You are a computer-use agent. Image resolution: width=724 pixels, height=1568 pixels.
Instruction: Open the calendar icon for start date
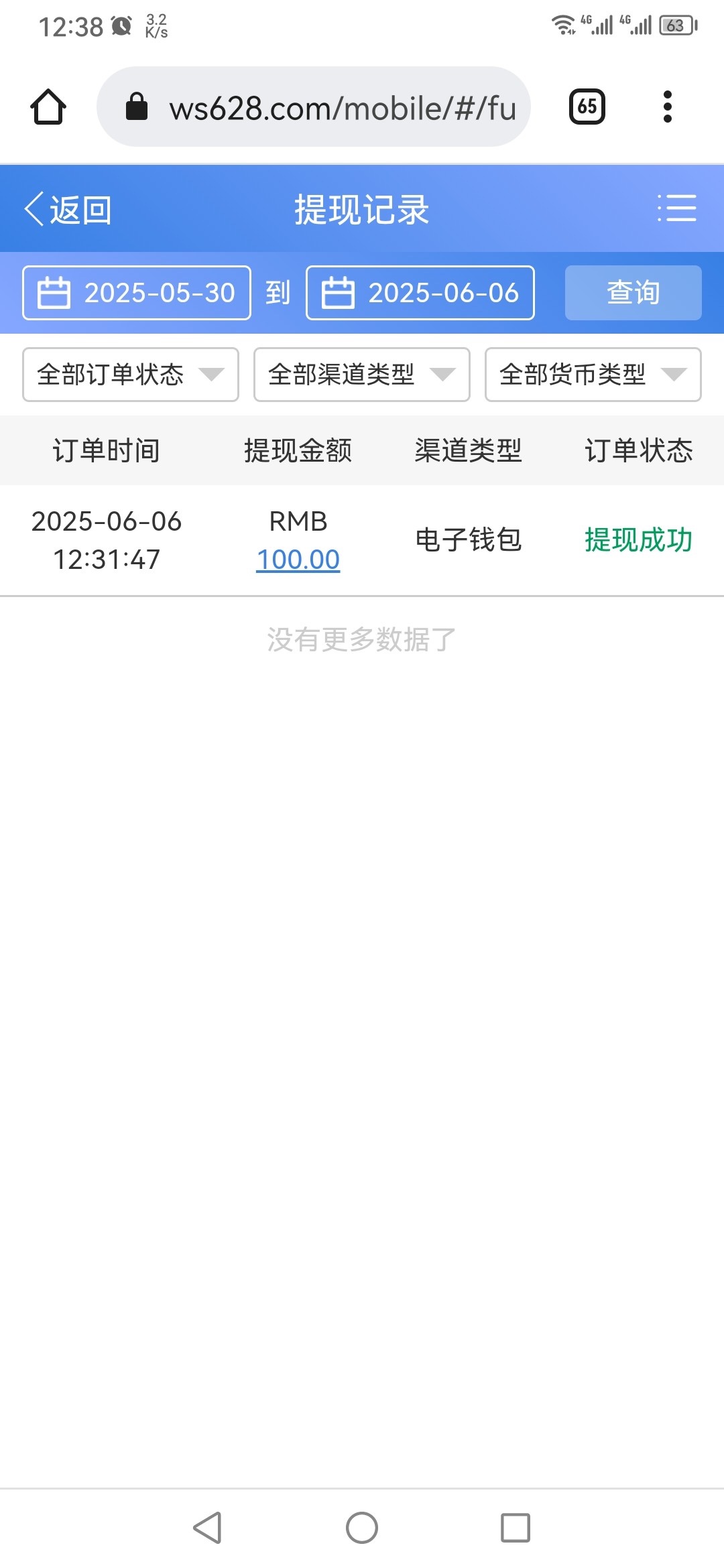click(x=56, y=292)
